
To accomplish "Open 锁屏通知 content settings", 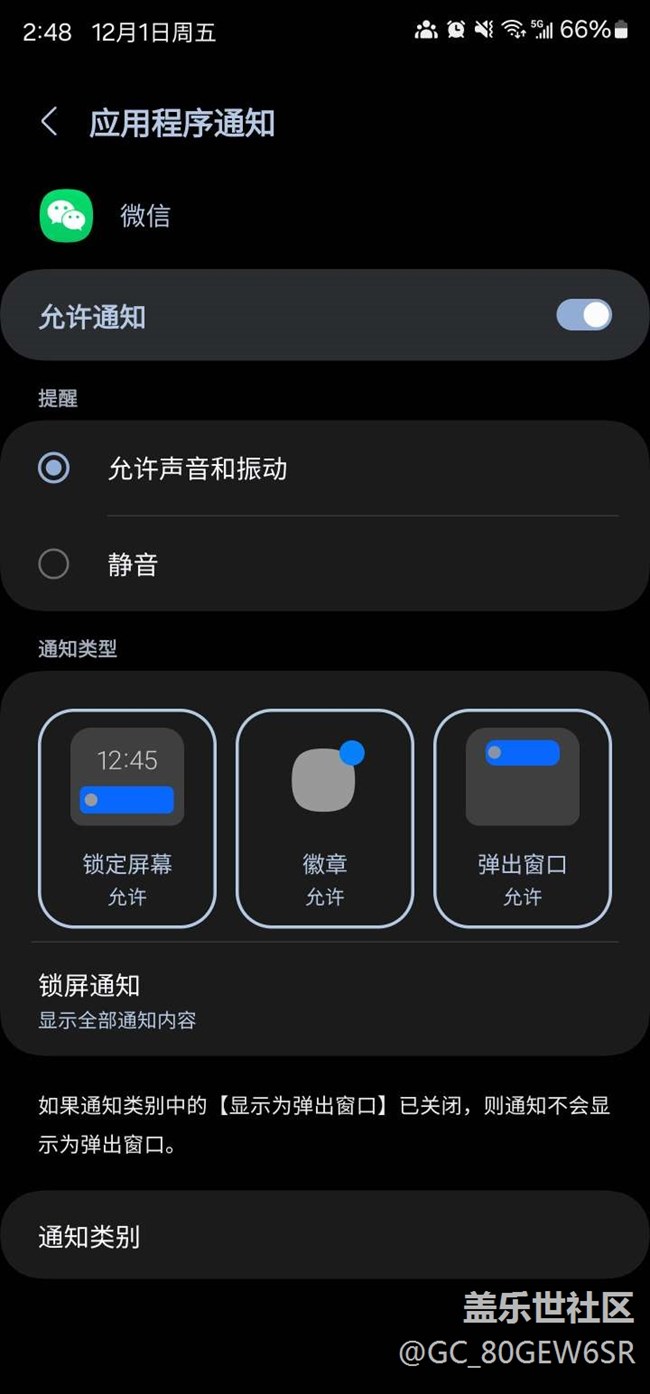I will [325, 1000].
